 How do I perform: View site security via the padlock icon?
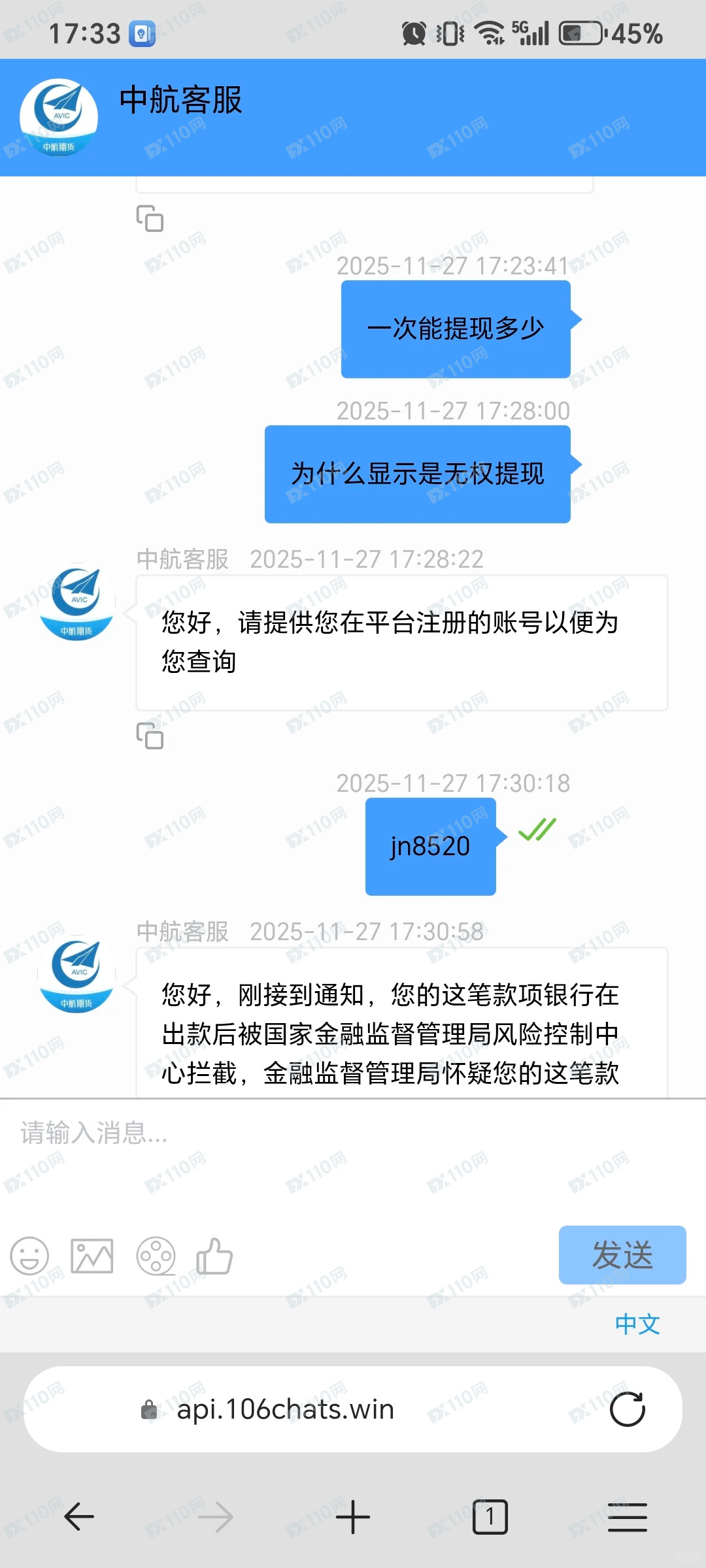[x=149, y=1409]
